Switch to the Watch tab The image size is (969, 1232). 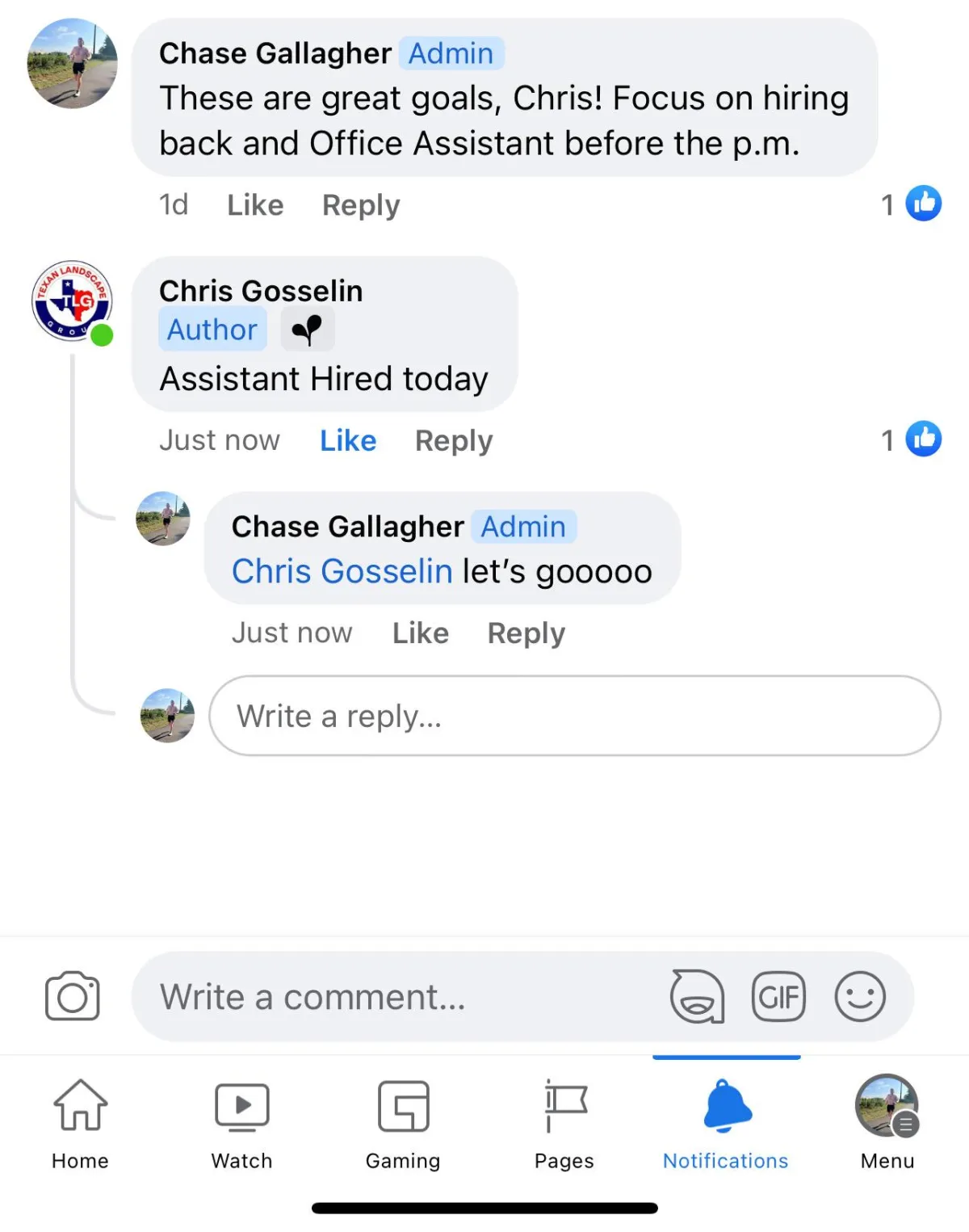(241, 1123)
